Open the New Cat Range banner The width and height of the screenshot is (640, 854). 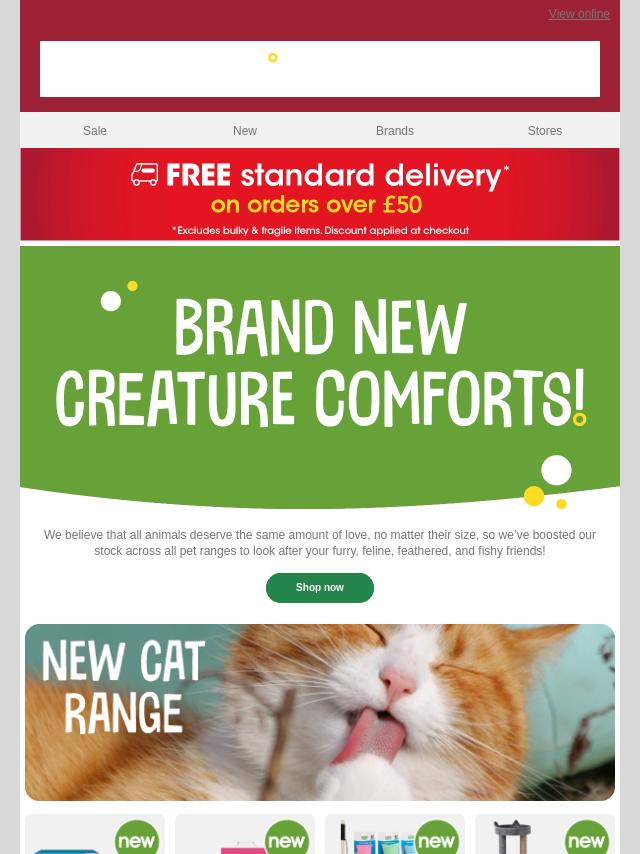coord(320,712)
